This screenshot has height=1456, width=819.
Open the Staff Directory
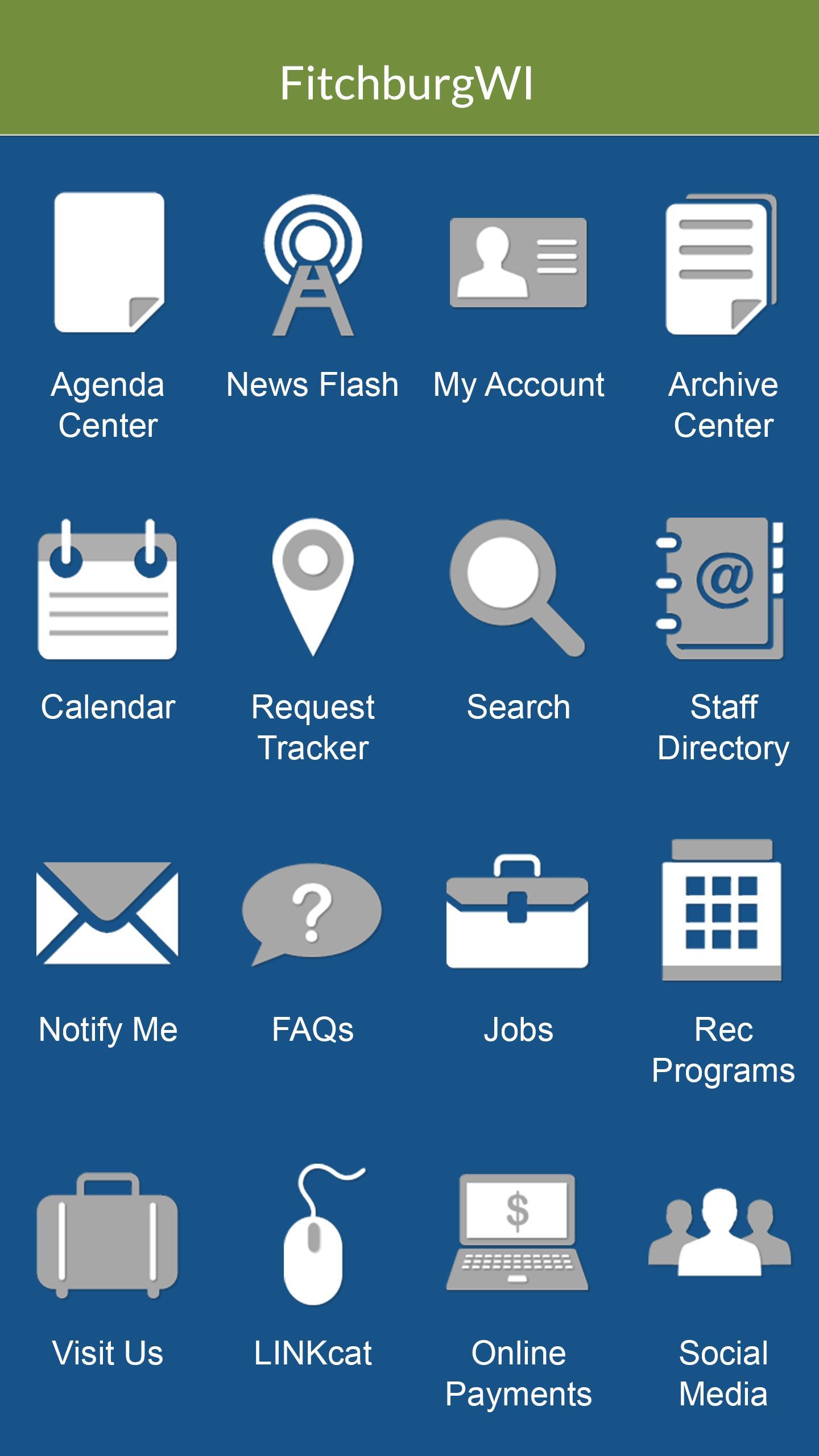[x=723, y=640]
